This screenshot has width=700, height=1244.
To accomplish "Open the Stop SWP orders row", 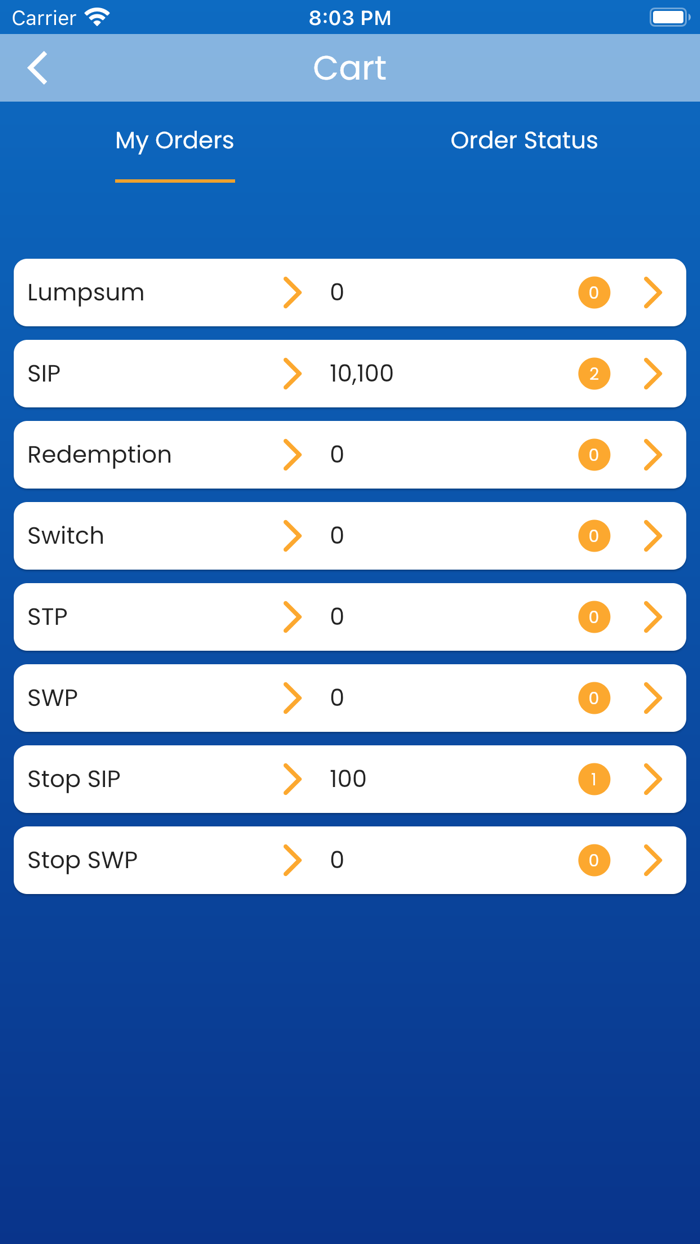I will pos(350,860).
